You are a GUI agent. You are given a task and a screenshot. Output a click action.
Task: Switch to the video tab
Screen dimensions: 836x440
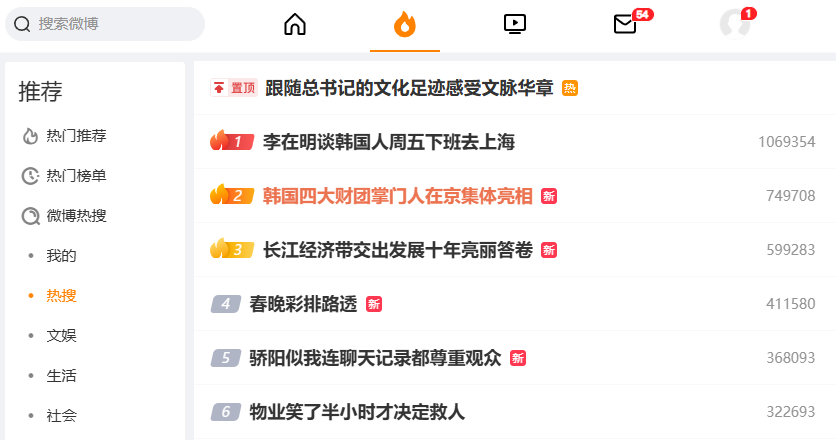(515, 24)
